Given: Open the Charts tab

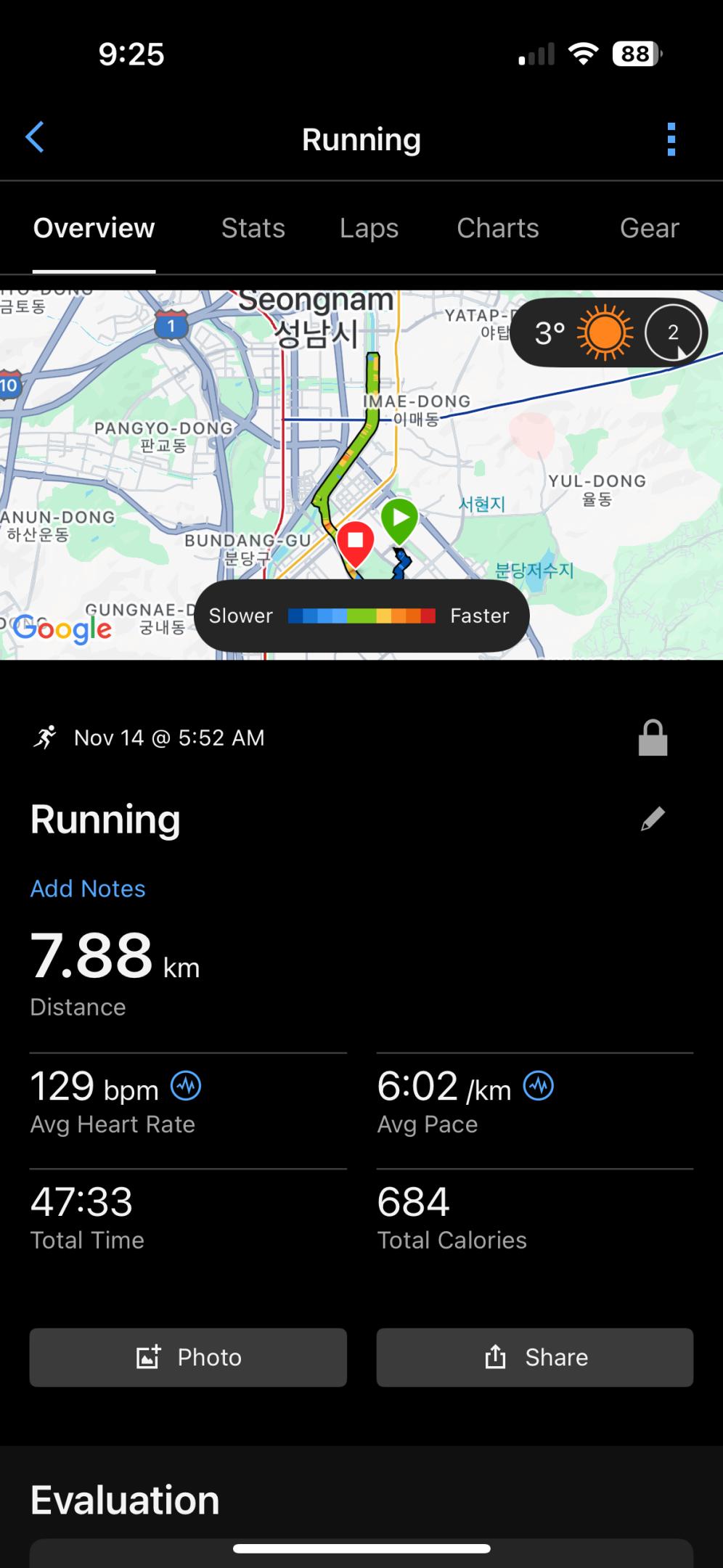Looking at the screenshot, I should (x=497, y=229).
